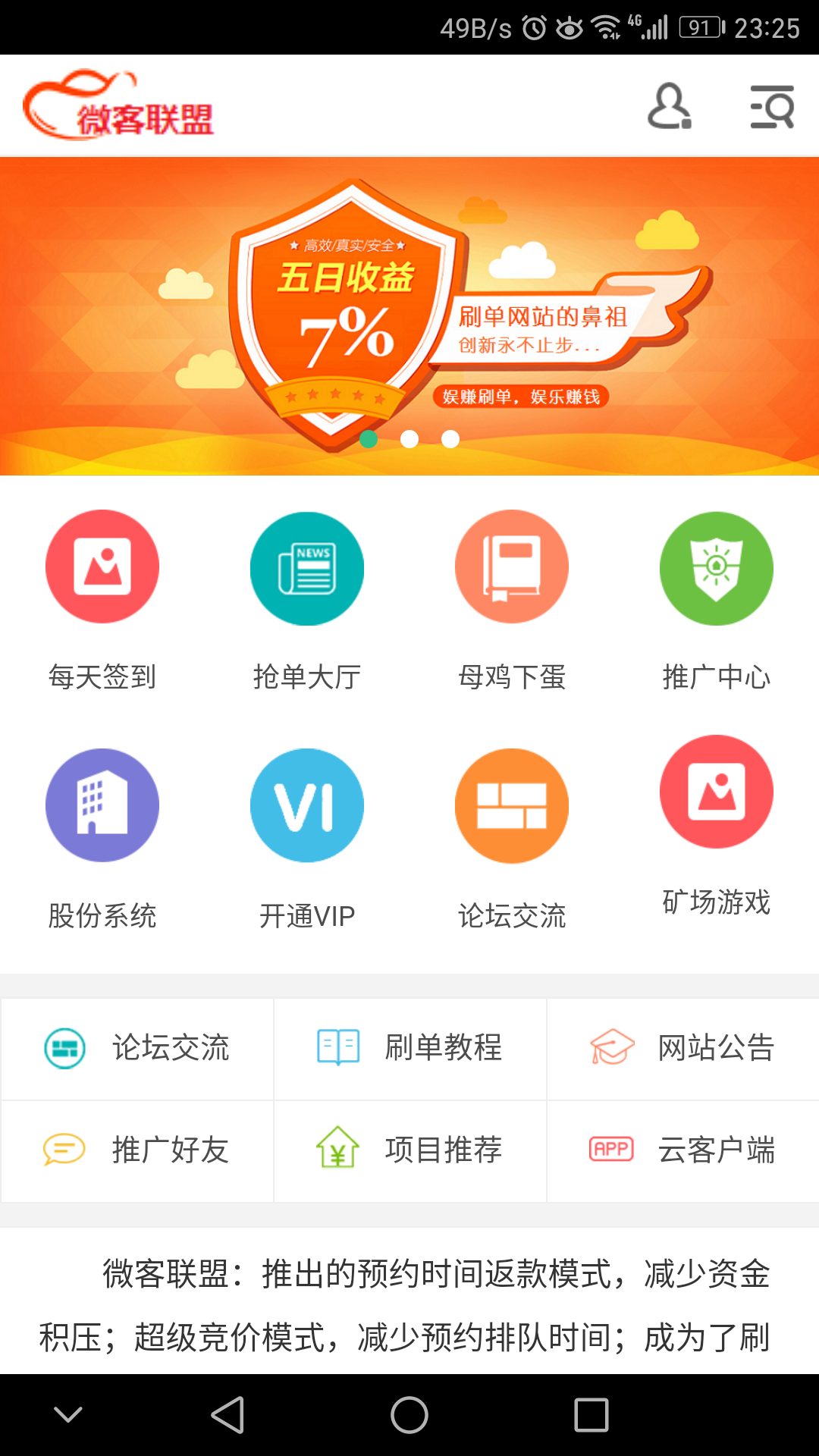Tap the 微客联盟 logo
Viewport: 819px width, 1456px height.
point(121,106)
